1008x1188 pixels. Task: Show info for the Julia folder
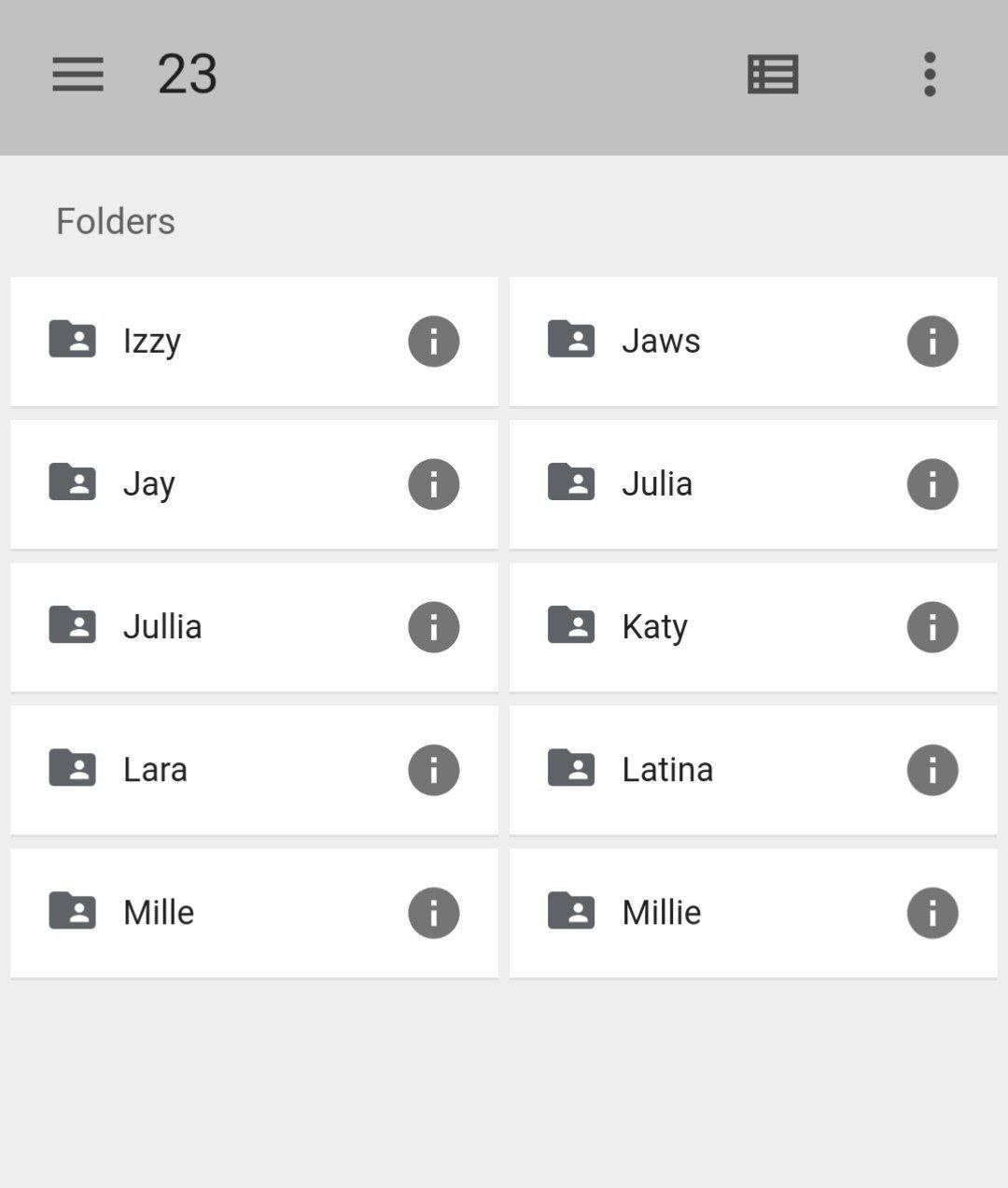pos(932,484)
